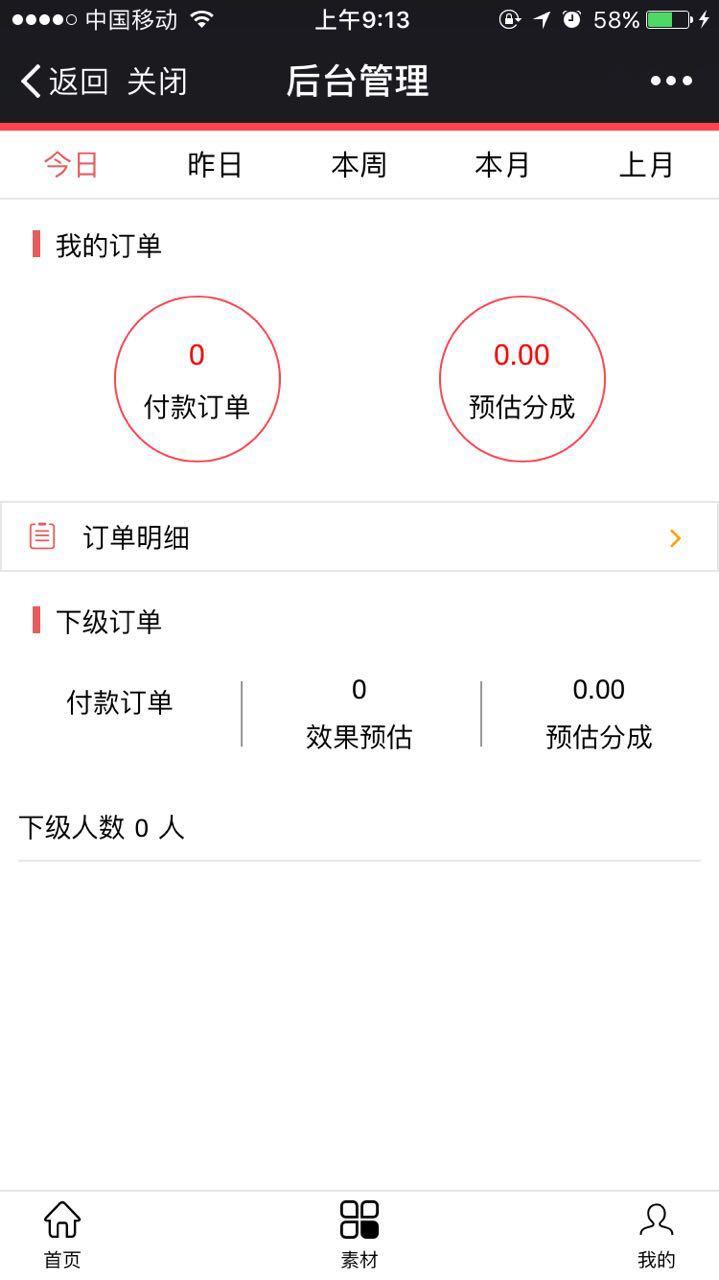Screen dimensions: 719x1280
Task: View 本月 order data
Action: (x=502, y=165)
